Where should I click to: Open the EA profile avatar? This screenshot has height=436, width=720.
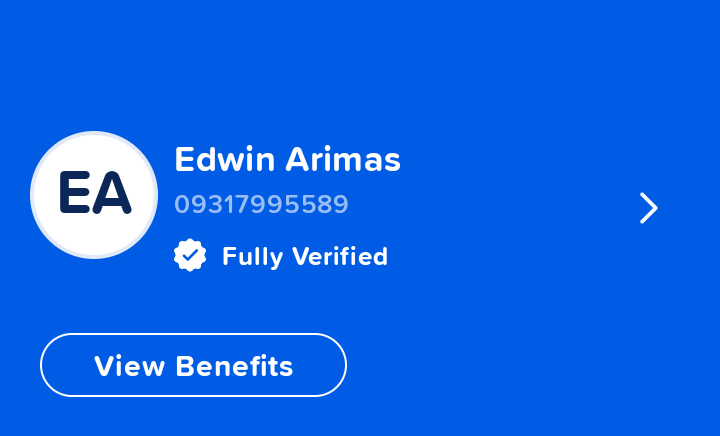click(x=94, y=195)
